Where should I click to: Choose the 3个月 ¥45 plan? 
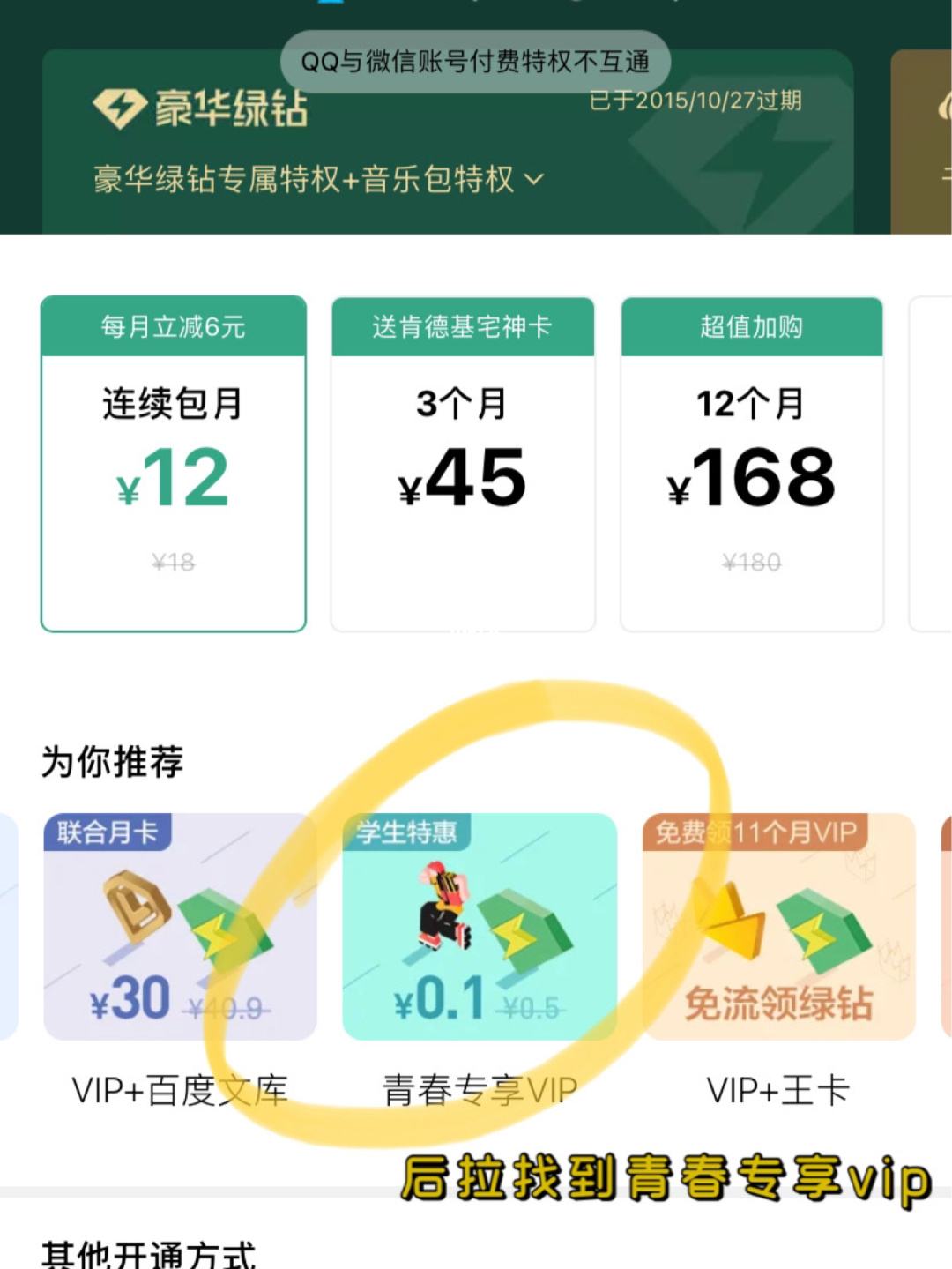pos(463,465)
